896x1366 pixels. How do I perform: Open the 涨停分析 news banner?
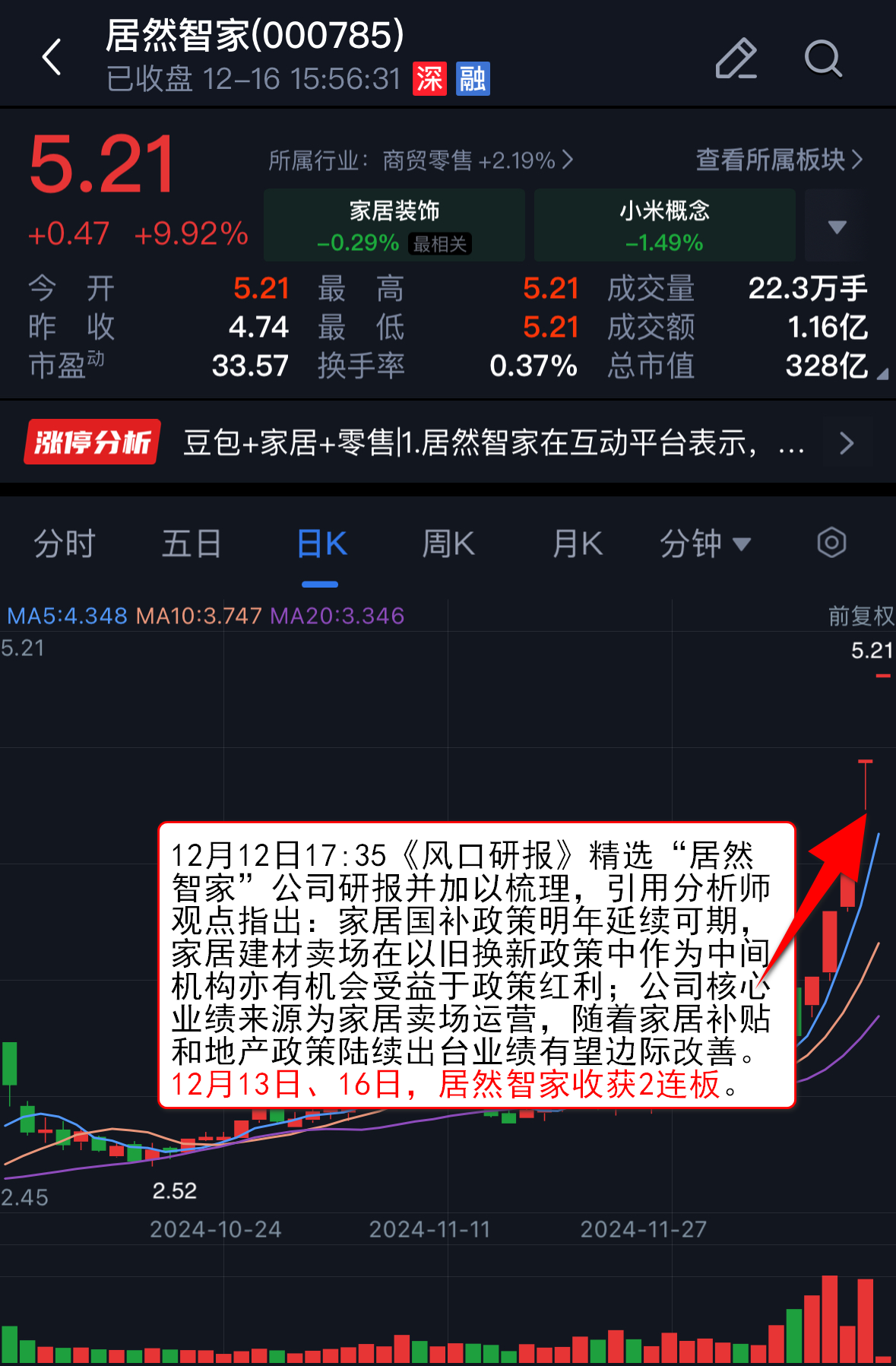click(448, 442)
